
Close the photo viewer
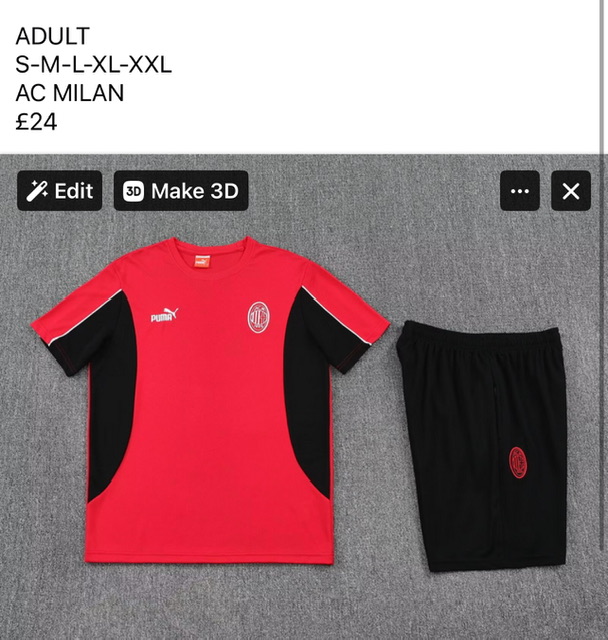click(x=571, y=191)
